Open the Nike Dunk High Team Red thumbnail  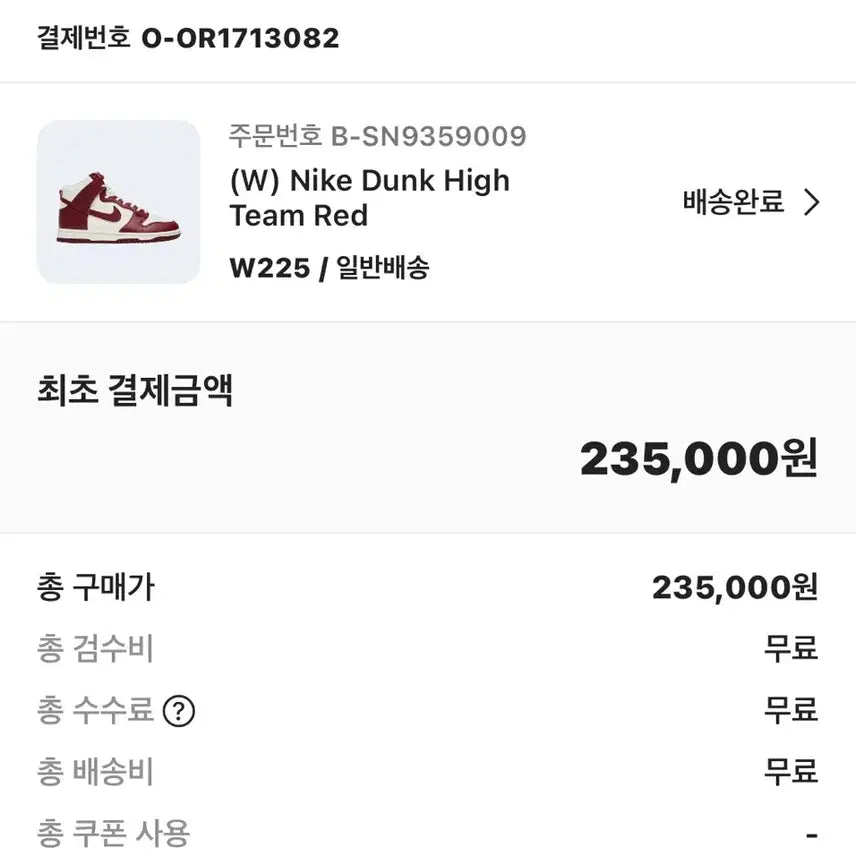pos(118,202)
